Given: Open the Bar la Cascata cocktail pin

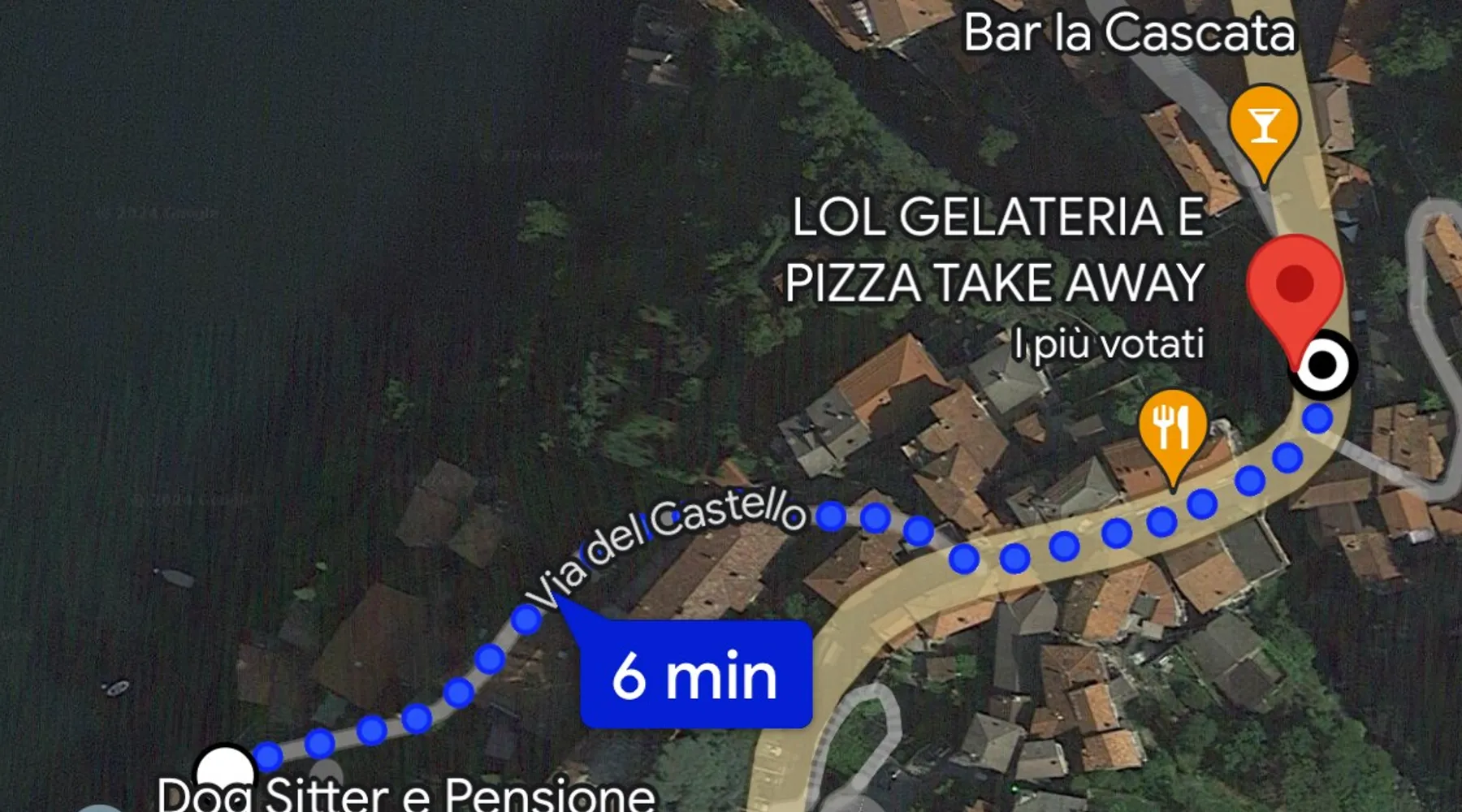Looking at the screenshot, I should 1264,128.
